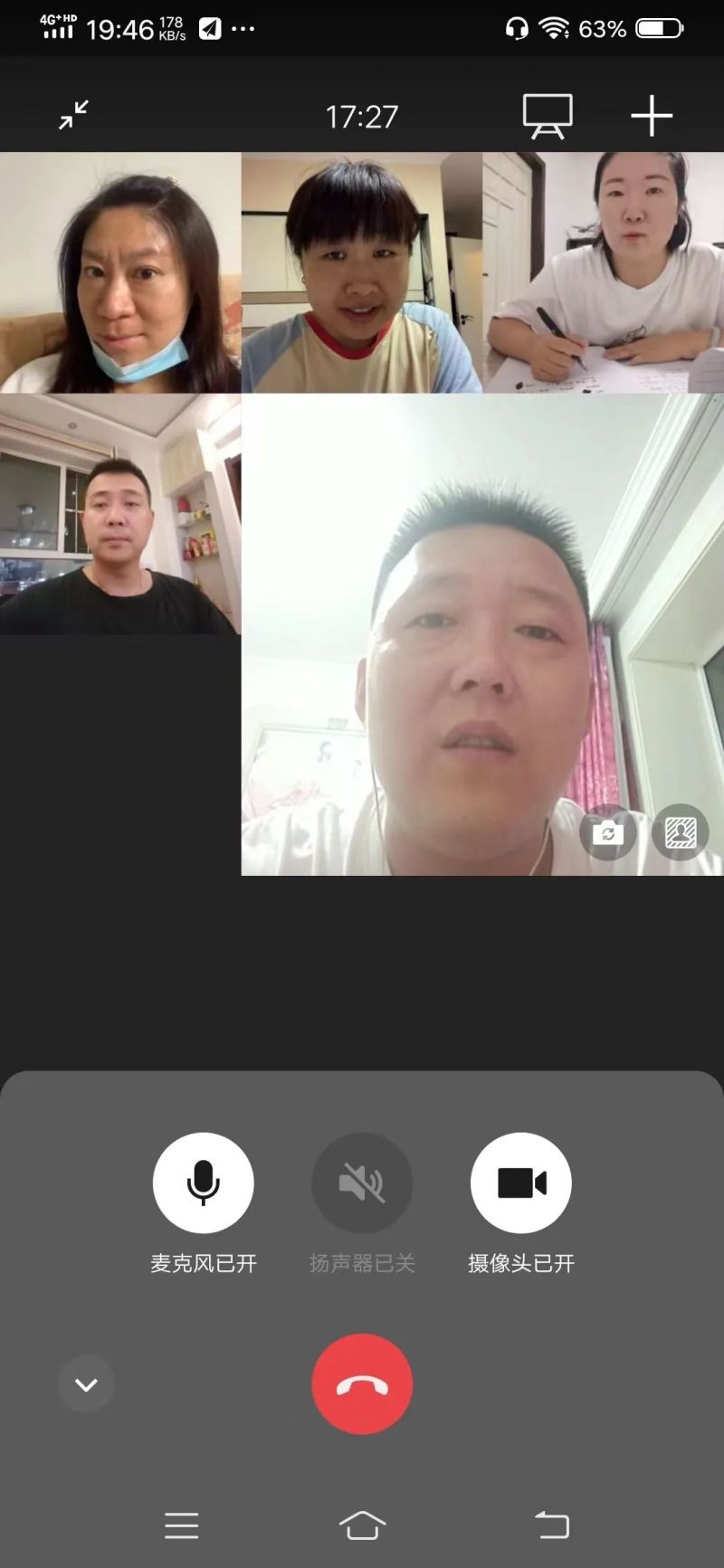Open the virtual background option
This screenshot has height=1568, width=724.
(x=681, y=832)
